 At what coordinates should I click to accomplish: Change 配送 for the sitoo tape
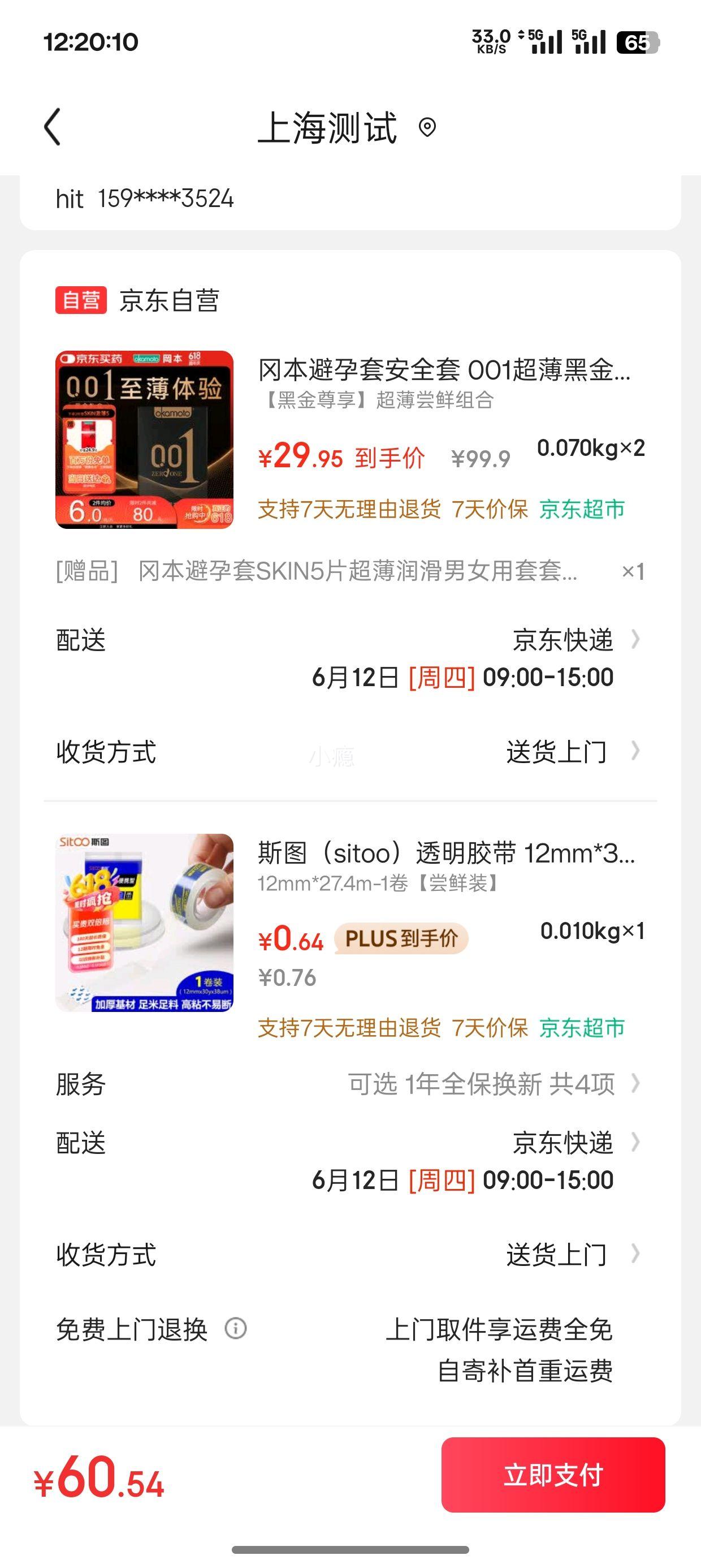click(350, 1161)
